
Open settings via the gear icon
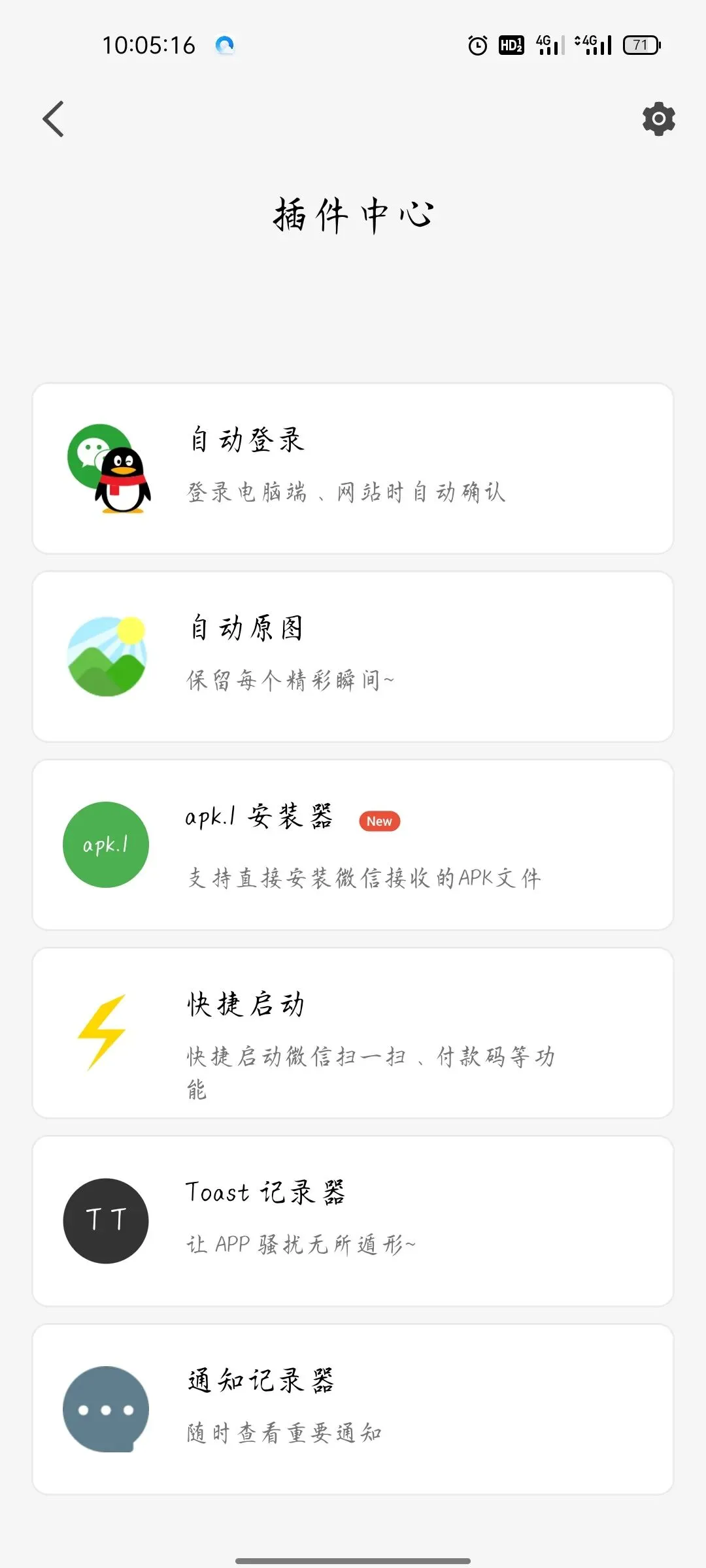658,119
